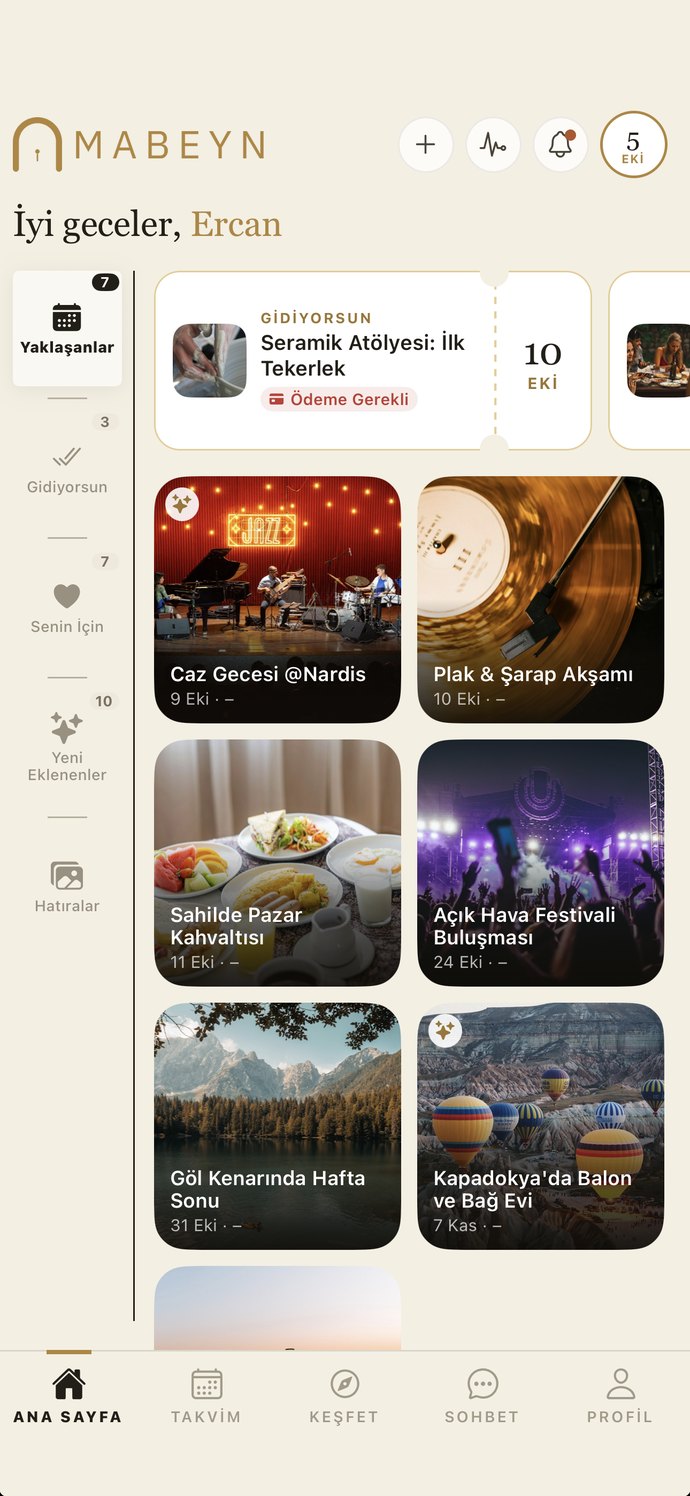Image resolution: width=690 pixels, height=1496 pixels.
Task: Open the Açık Hava Festivali Buluşması card
Action: tap(540, 863)
